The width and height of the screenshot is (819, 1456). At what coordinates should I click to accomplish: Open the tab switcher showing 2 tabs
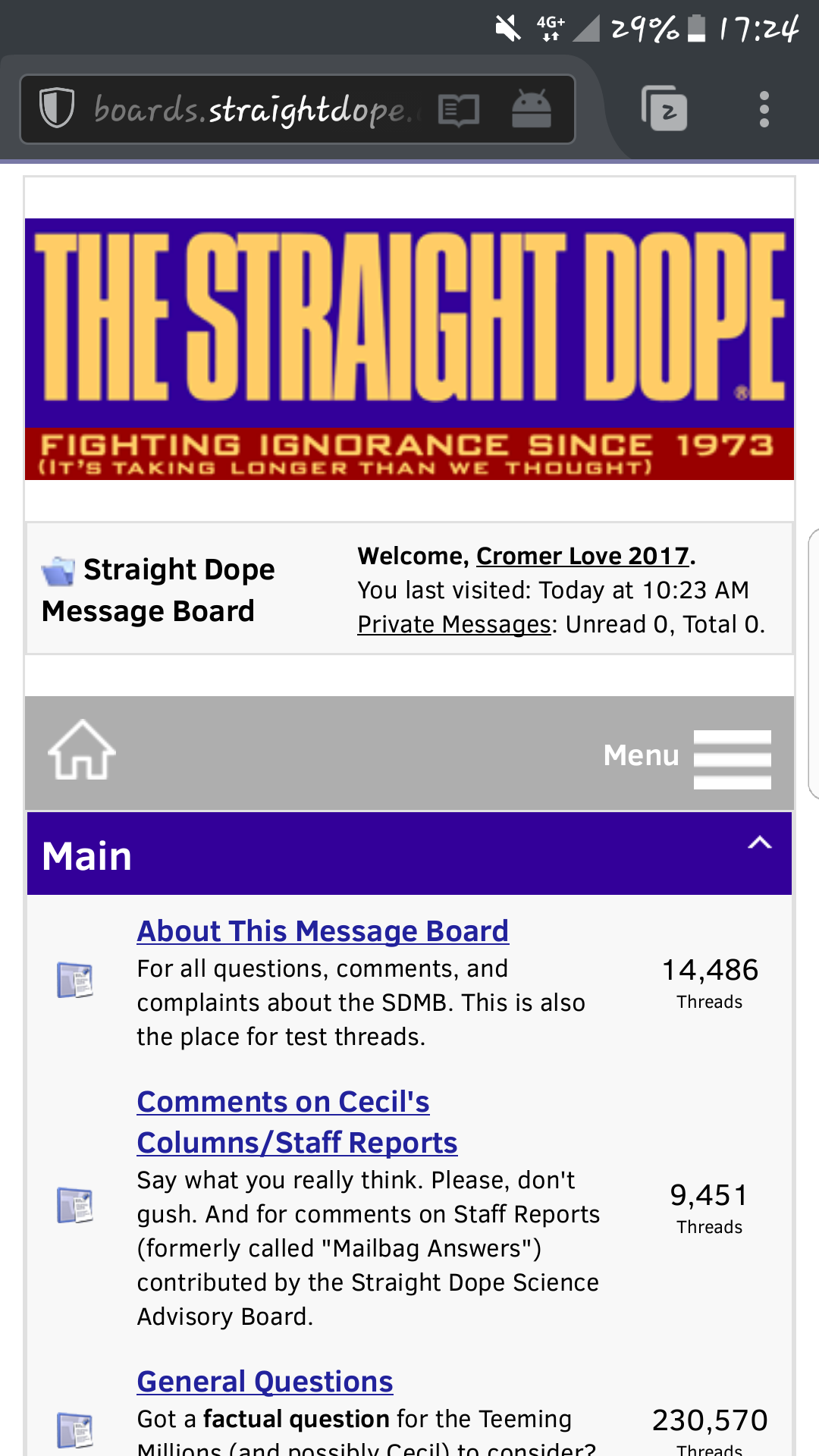click(664, 108)
